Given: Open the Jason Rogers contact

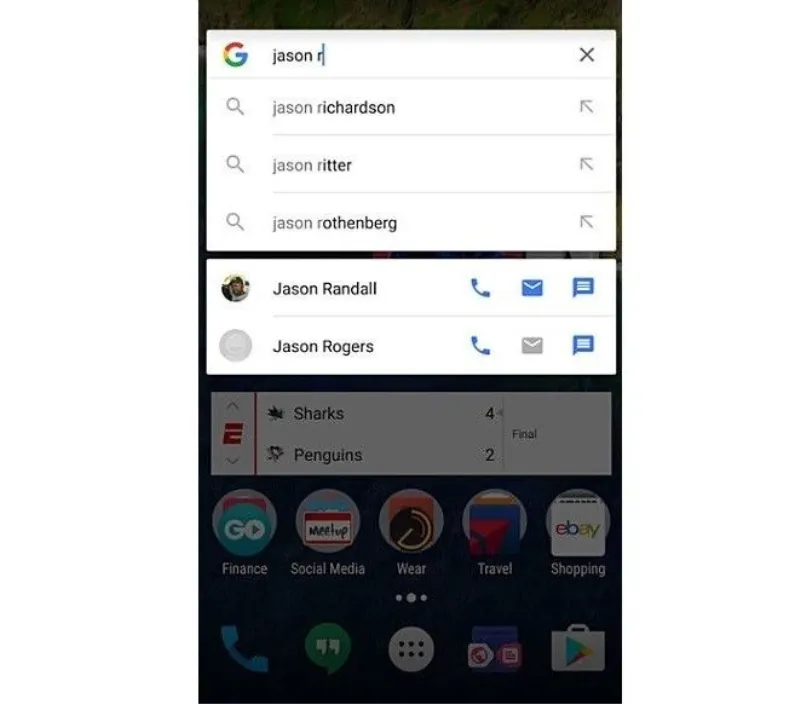Looking at the screenshot, I should pyautogui.click(x=323, y=346).
